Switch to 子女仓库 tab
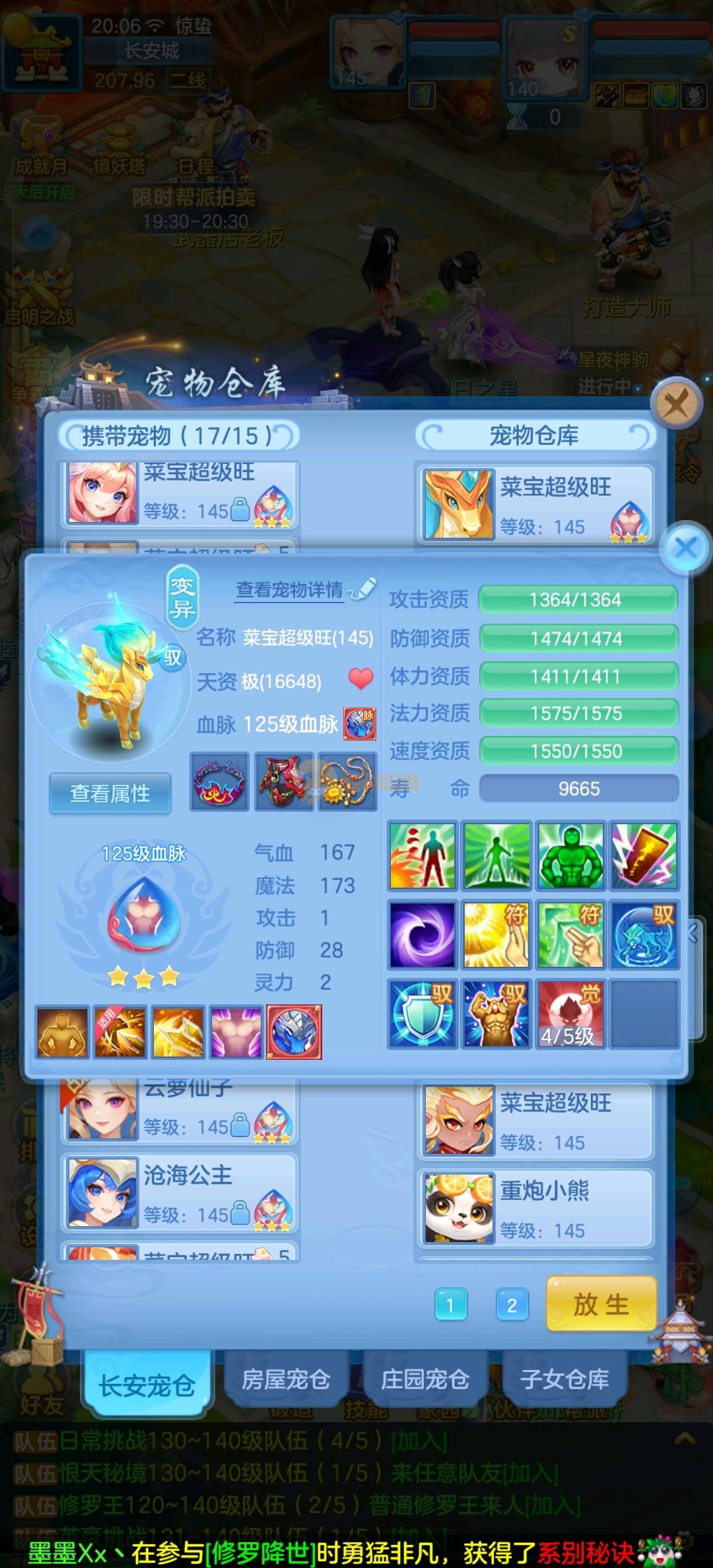 click(564, 1379)
